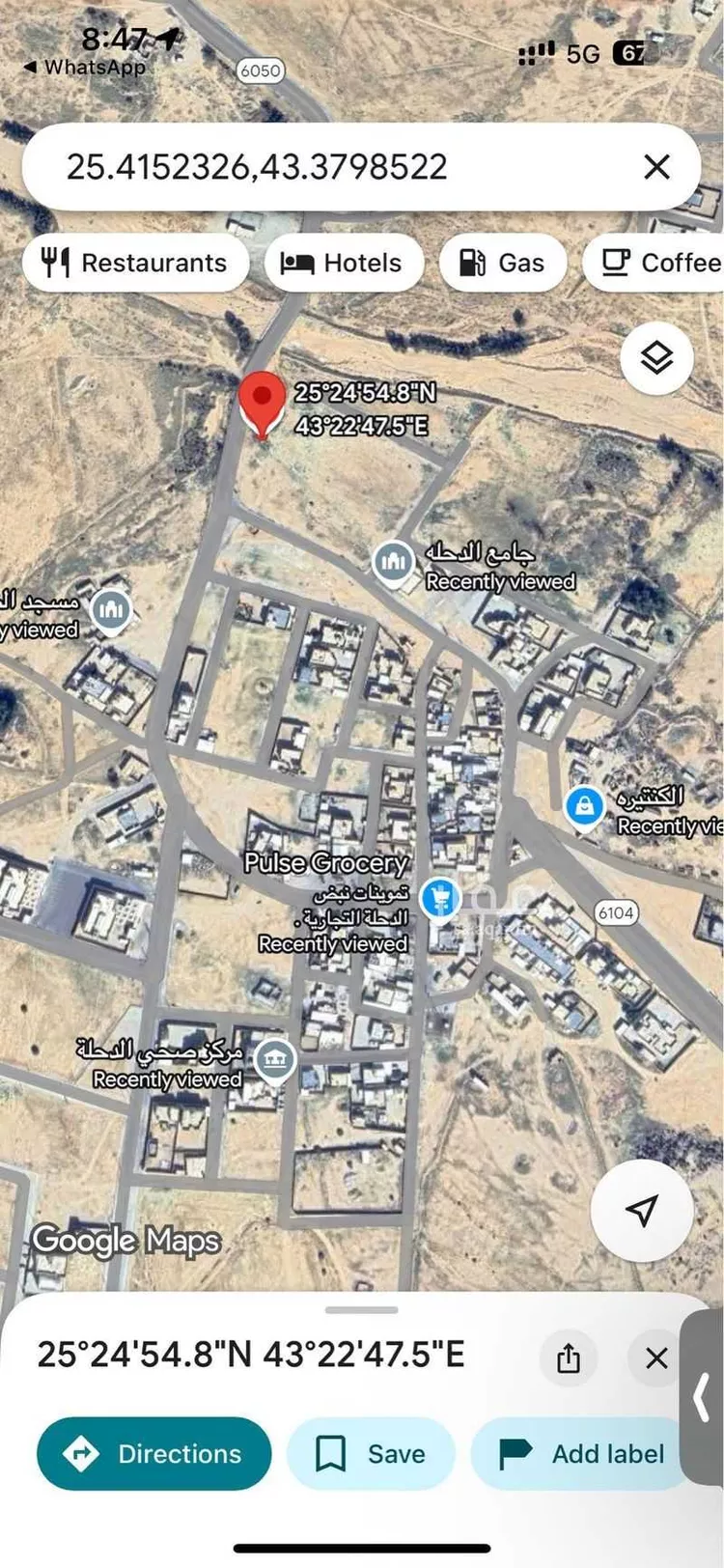This screenshot has height=1568, width=724.
Task: Center map on my location
Action: pyautogui.click(x=642, y=1210)
